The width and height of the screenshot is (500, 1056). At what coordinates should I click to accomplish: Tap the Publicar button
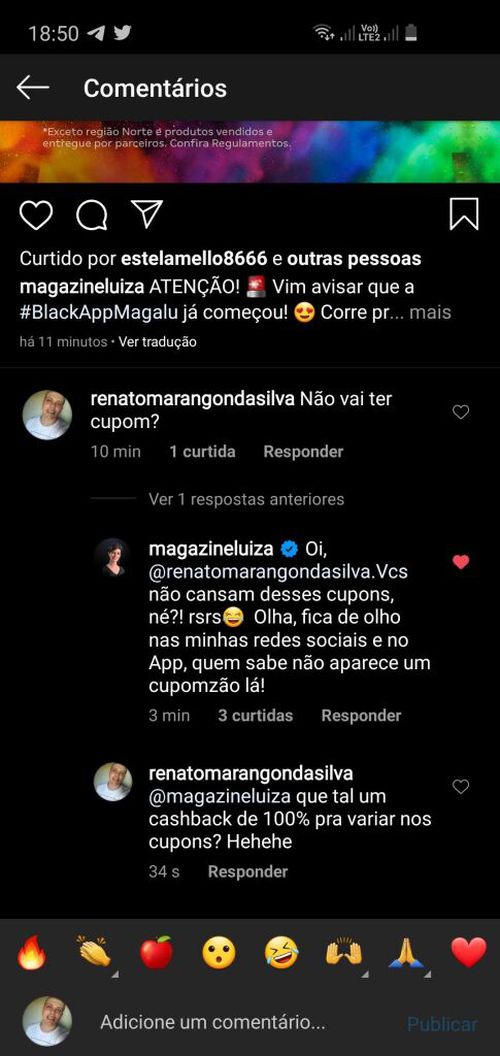point(442,1024)
